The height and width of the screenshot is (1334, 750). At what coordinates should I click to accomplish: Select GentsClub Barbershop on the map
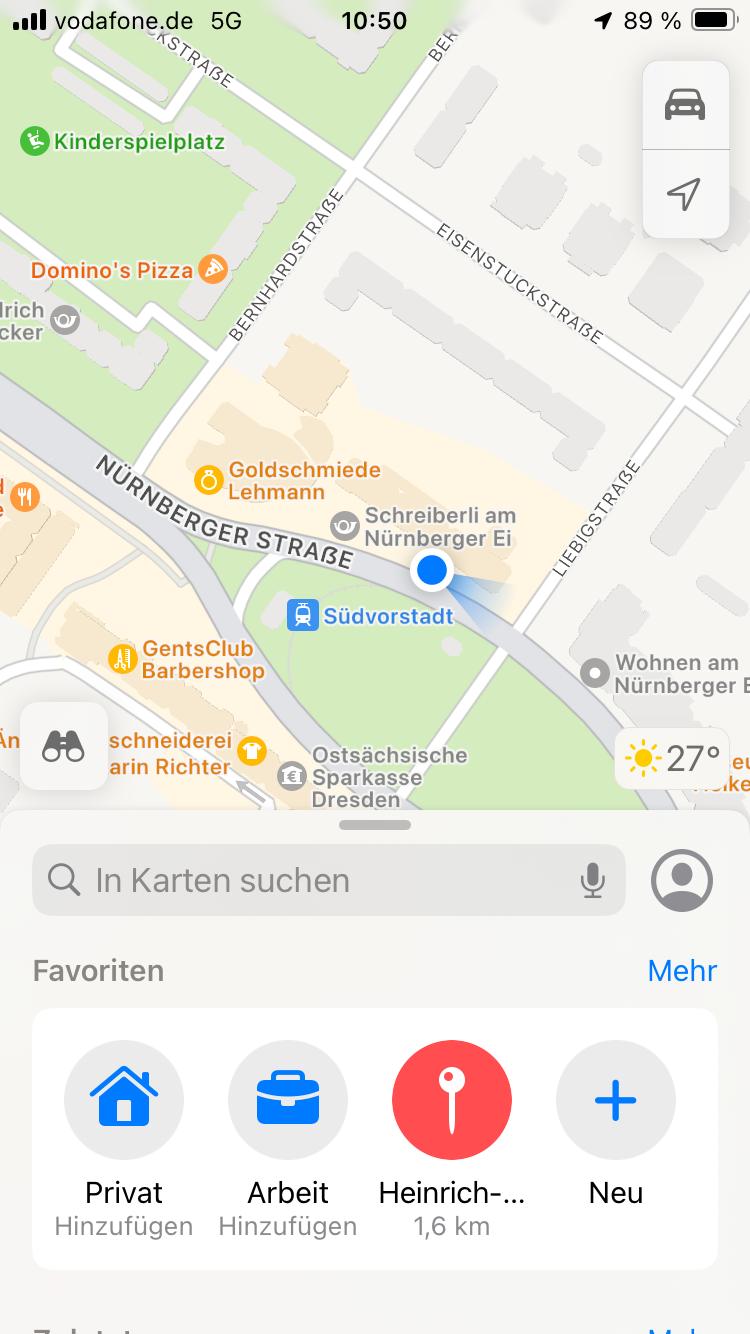click(x=187, y=659)
